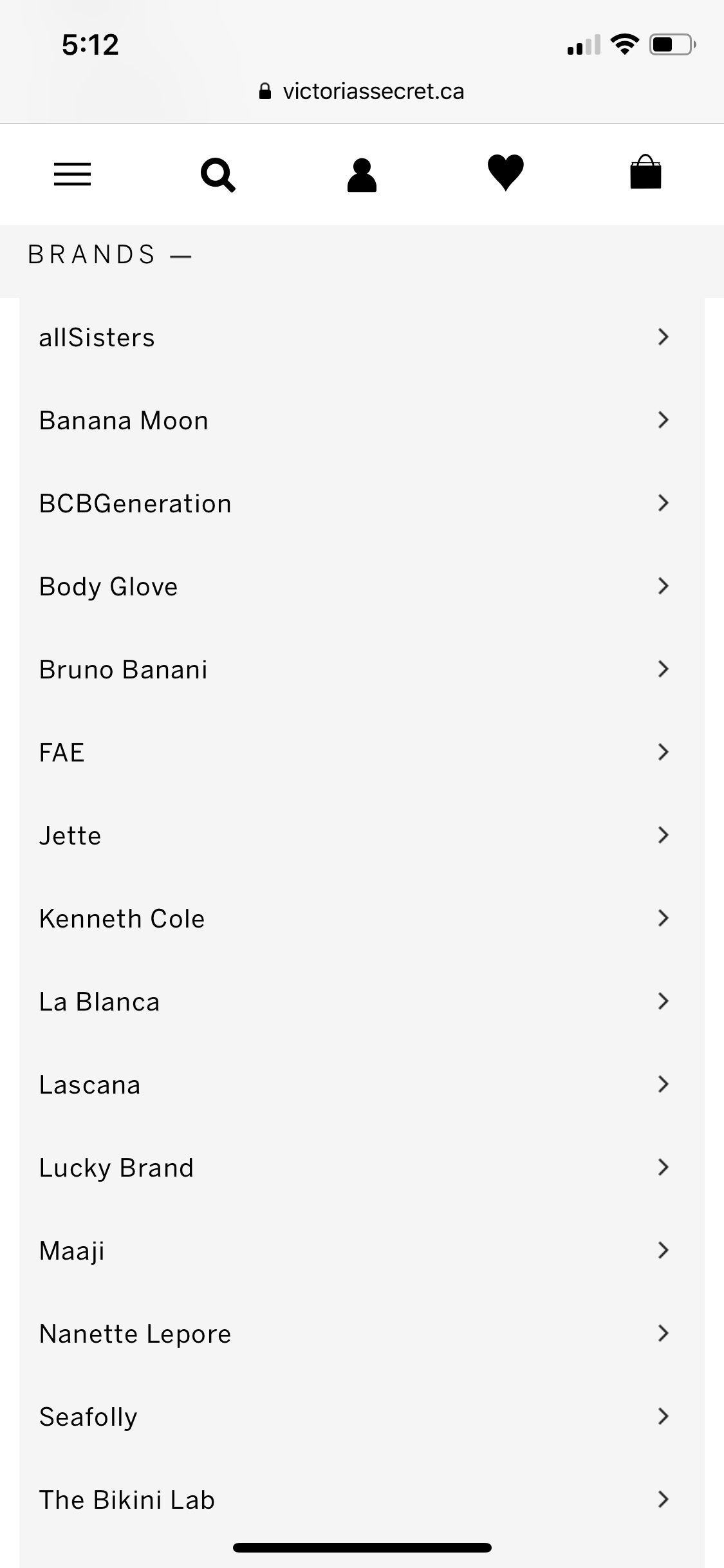
Task: Select Seafolly brand
Action: point(362,1417)
